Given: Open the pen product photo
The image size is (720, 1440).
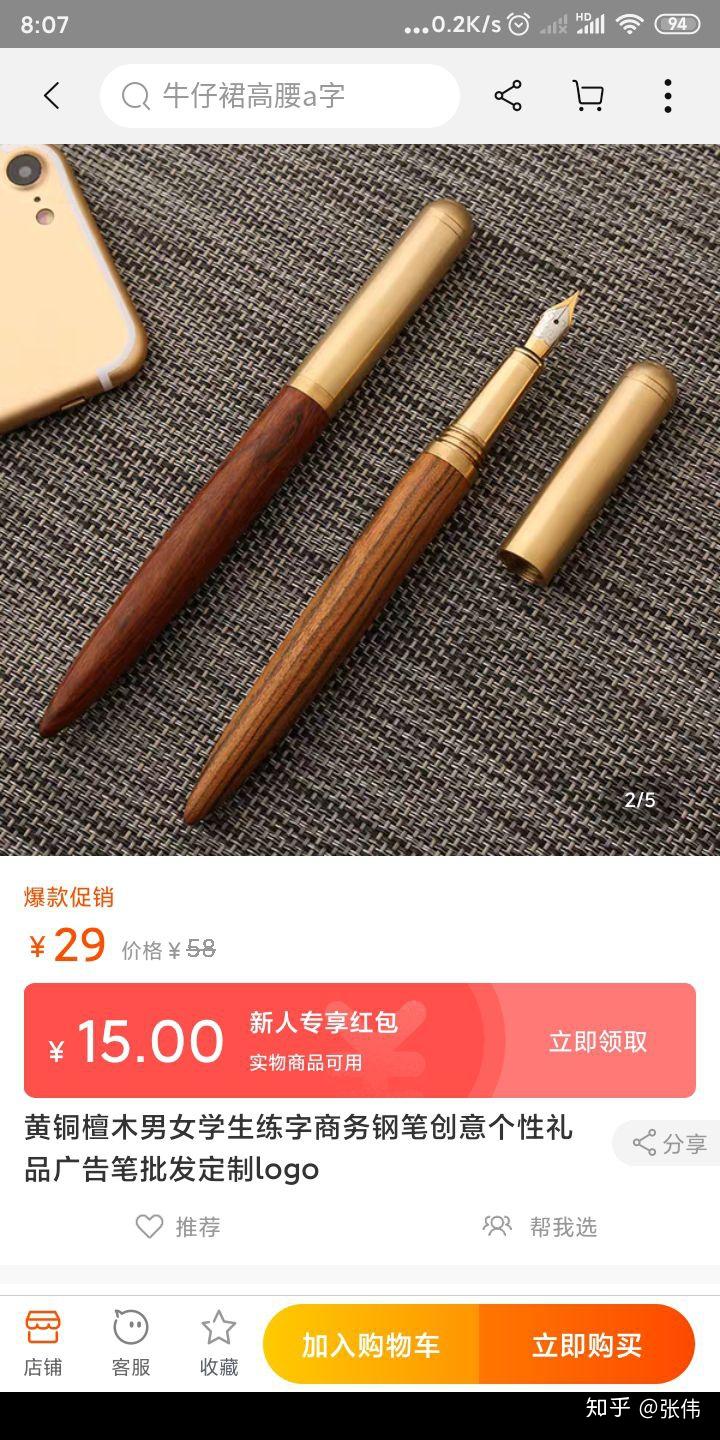Looking at the screenshot, I should click(360, 500).
